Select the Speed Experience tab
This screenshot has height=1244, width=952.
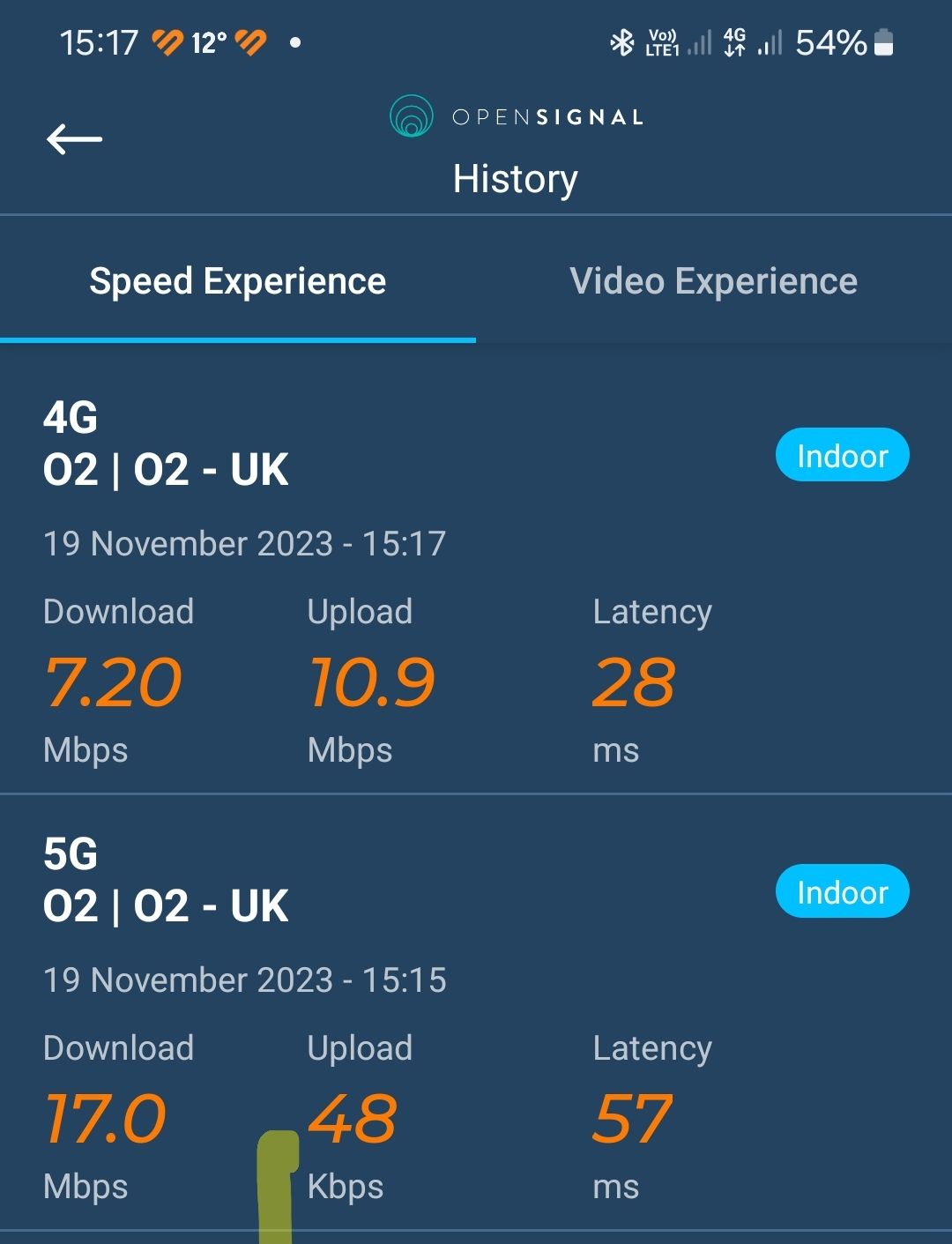(x=239, y=279)
